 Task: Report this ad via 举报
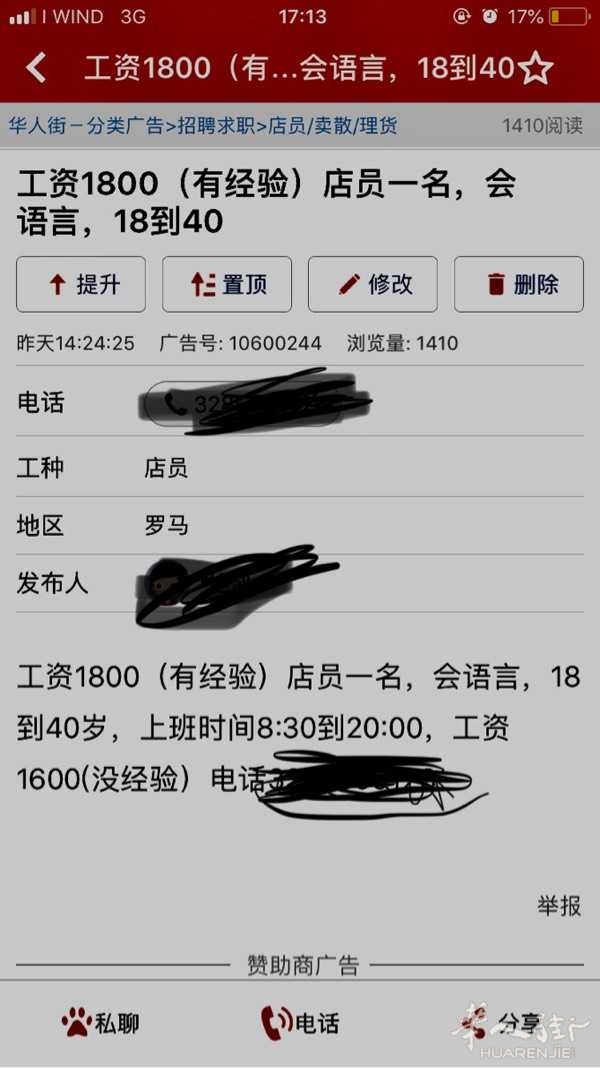(x=559, y=906)
